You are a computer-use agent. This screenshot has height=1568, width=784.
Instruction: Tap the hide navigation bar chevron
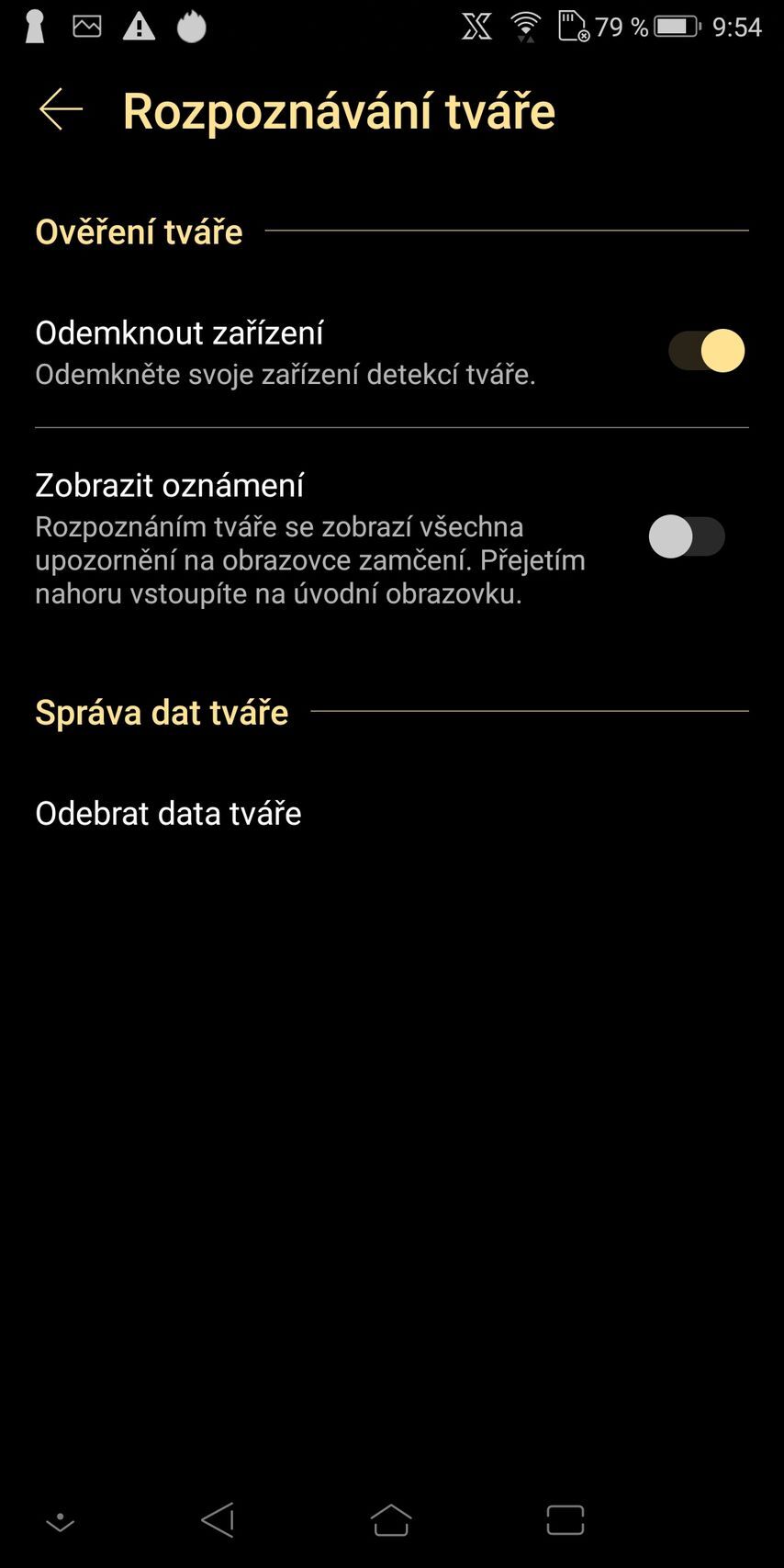tap(59, 1519)
